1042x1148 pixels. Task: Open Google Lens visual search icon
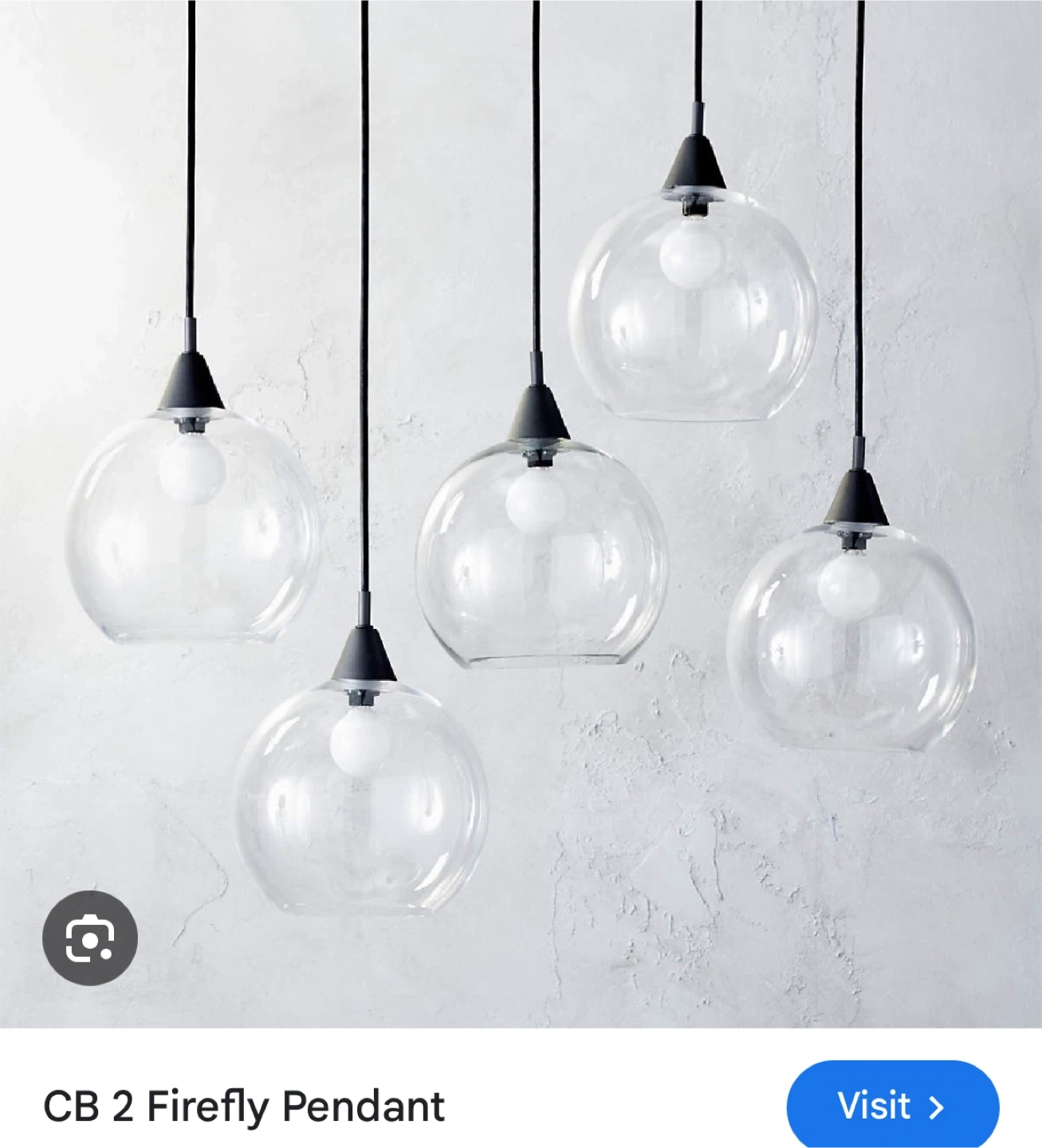pyautogui.click(x=90, y=938)
